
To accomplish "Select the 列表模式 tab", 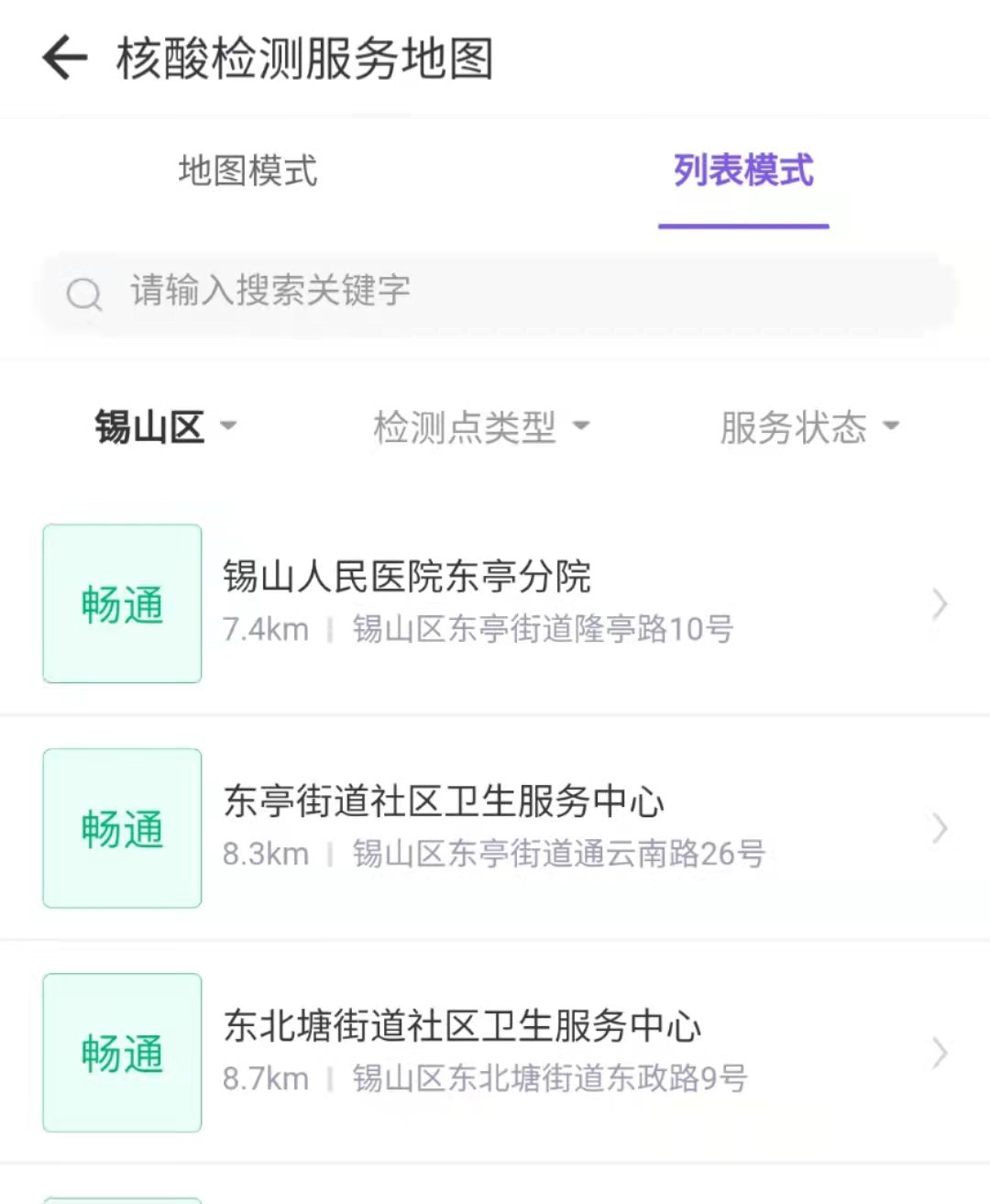I will click(742, 171).
